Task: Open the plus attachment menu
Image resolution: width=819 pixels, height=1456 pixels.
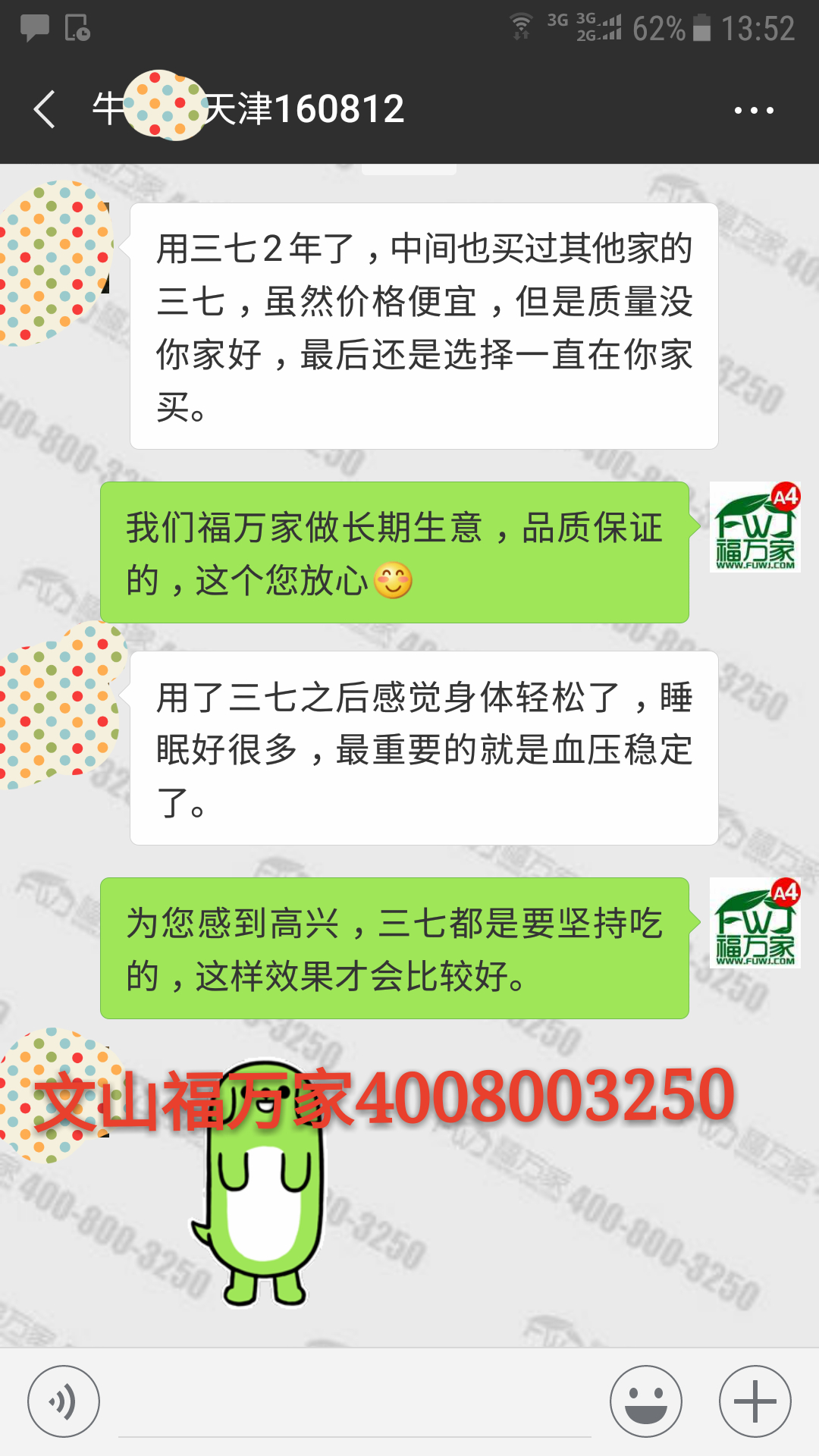Action: (x=755, y=1401)
